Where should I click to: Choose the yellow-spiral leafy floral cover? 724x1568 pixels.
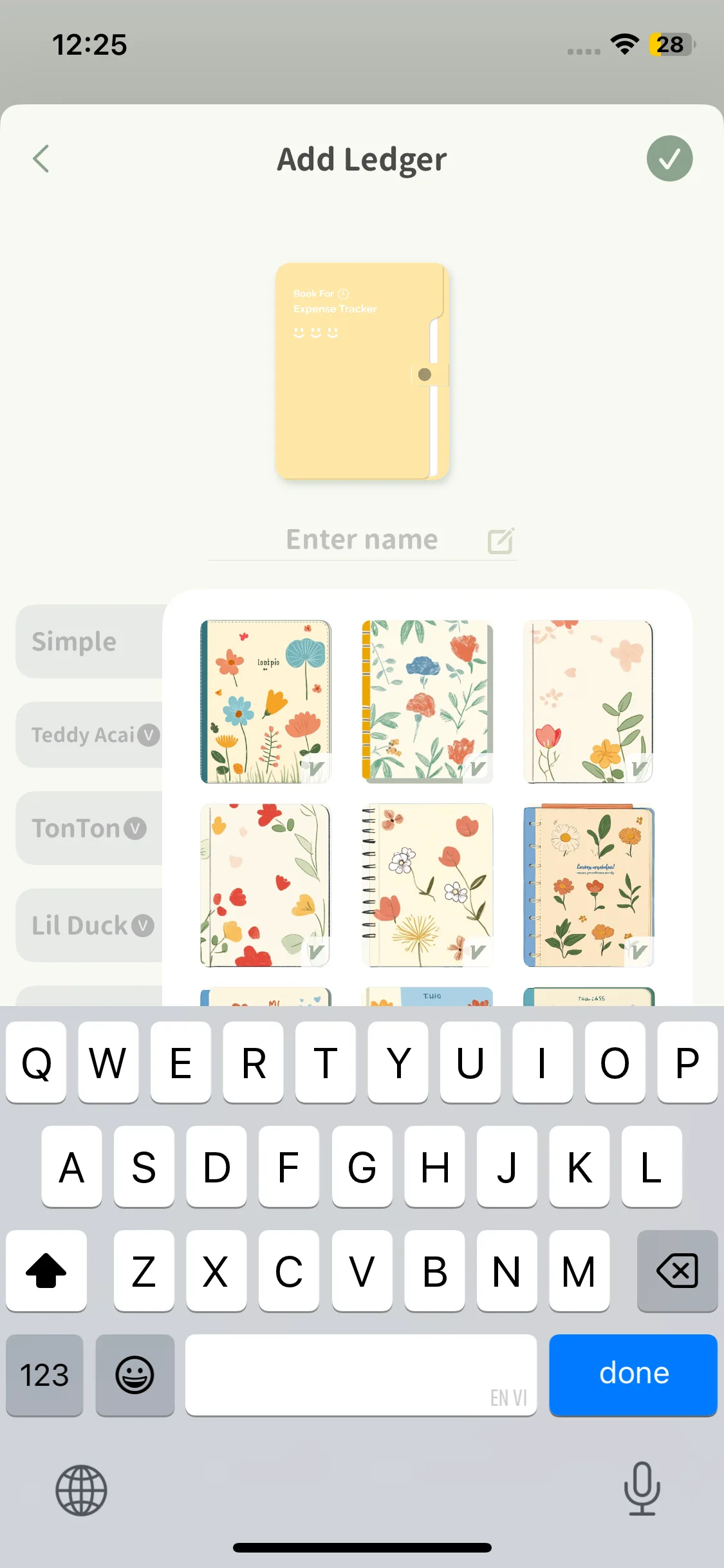click(x=427, y=702)
